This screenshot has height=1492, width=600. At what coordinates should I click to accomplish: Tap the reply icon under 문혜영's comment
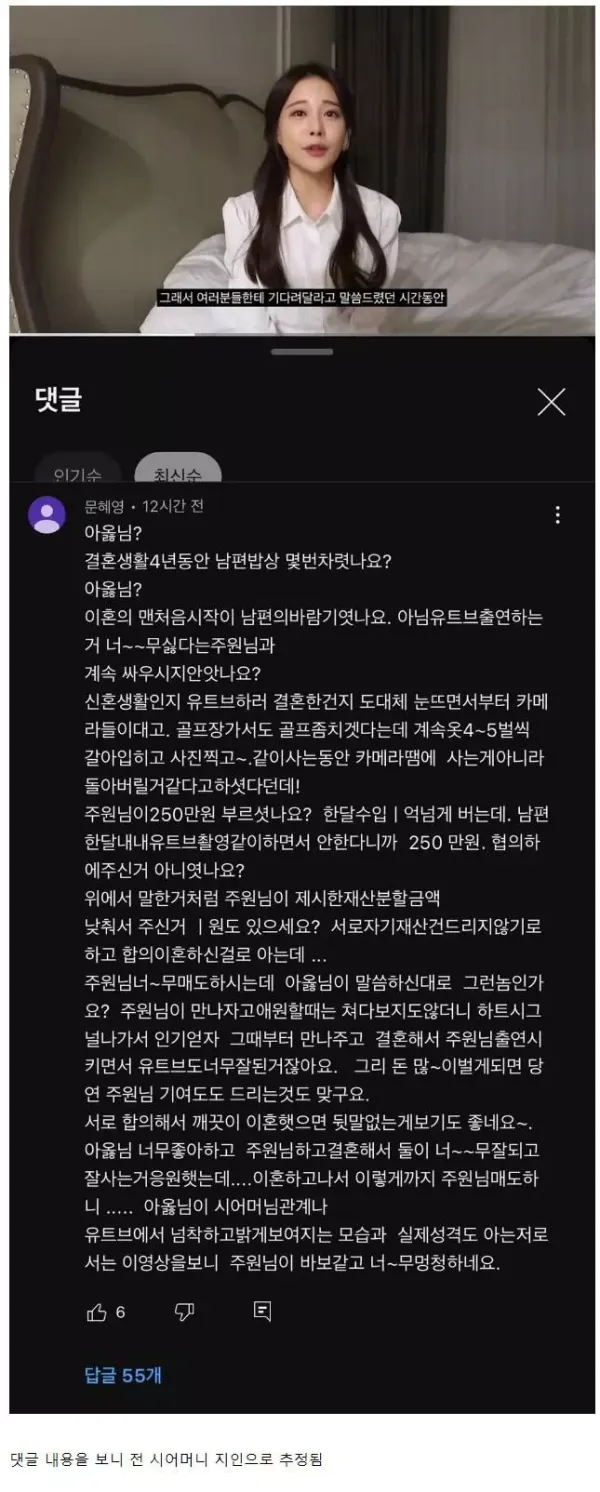(262, 1311)
